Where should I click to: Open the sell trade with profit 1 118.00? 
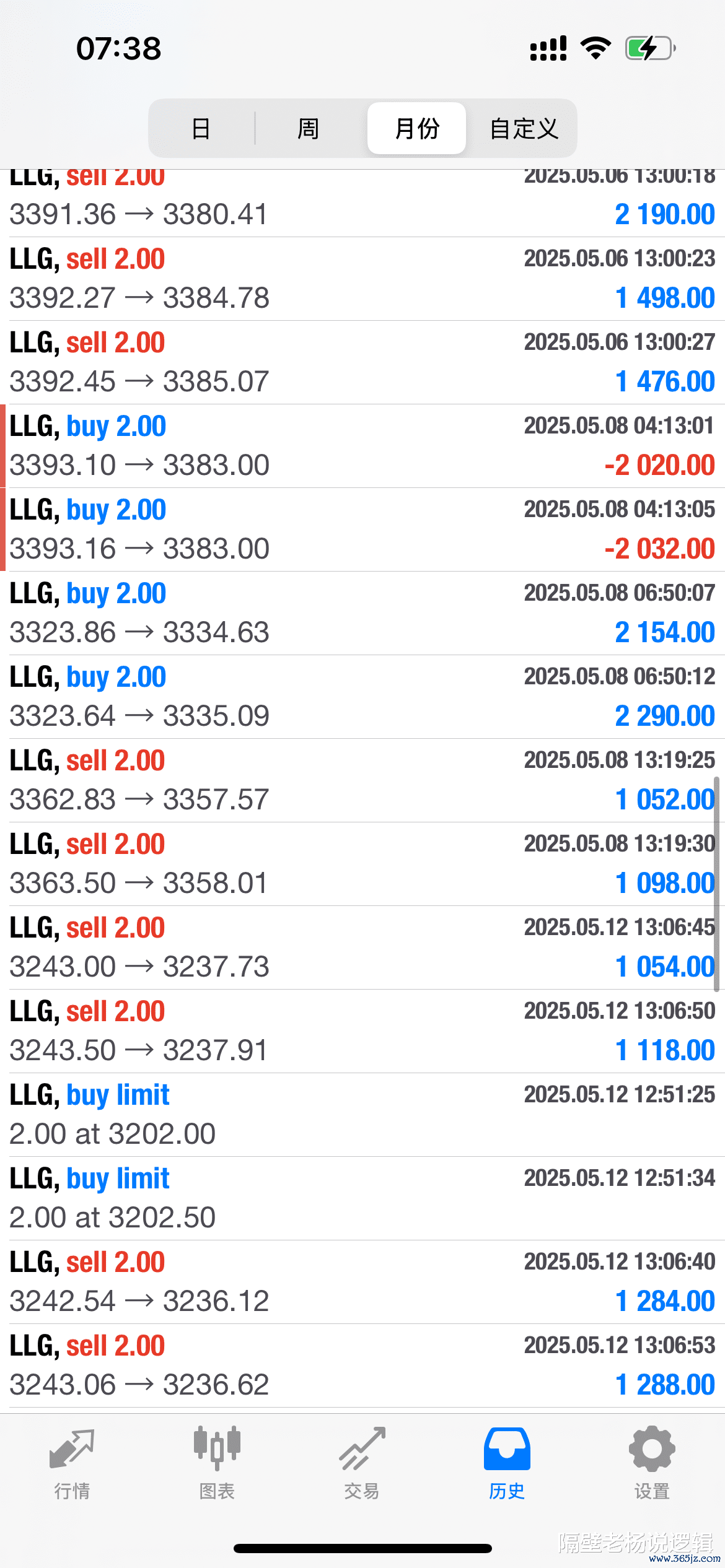[x=362, y=1031]
